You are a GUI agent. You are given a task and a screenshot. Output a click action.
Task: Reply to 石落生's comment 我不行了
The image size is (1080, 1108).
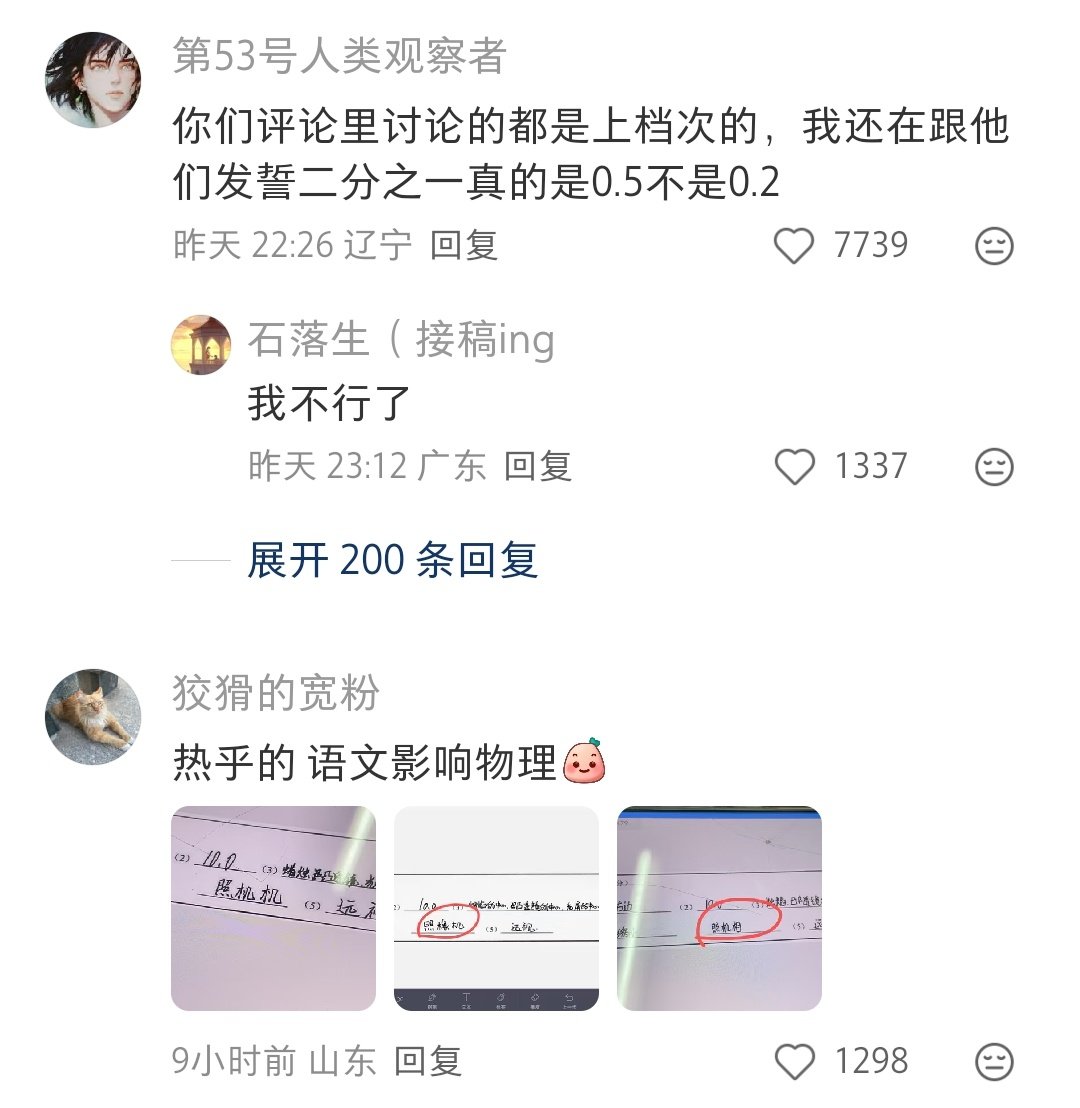(538, 466)
